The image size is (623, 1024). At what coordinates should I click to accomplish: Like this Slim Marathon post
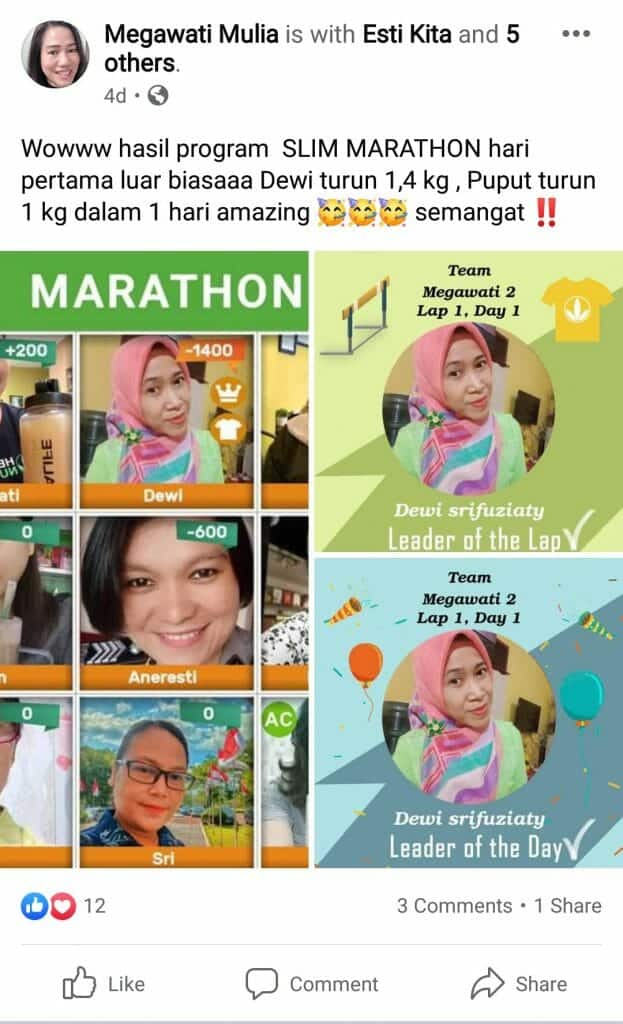click(104, 983)
